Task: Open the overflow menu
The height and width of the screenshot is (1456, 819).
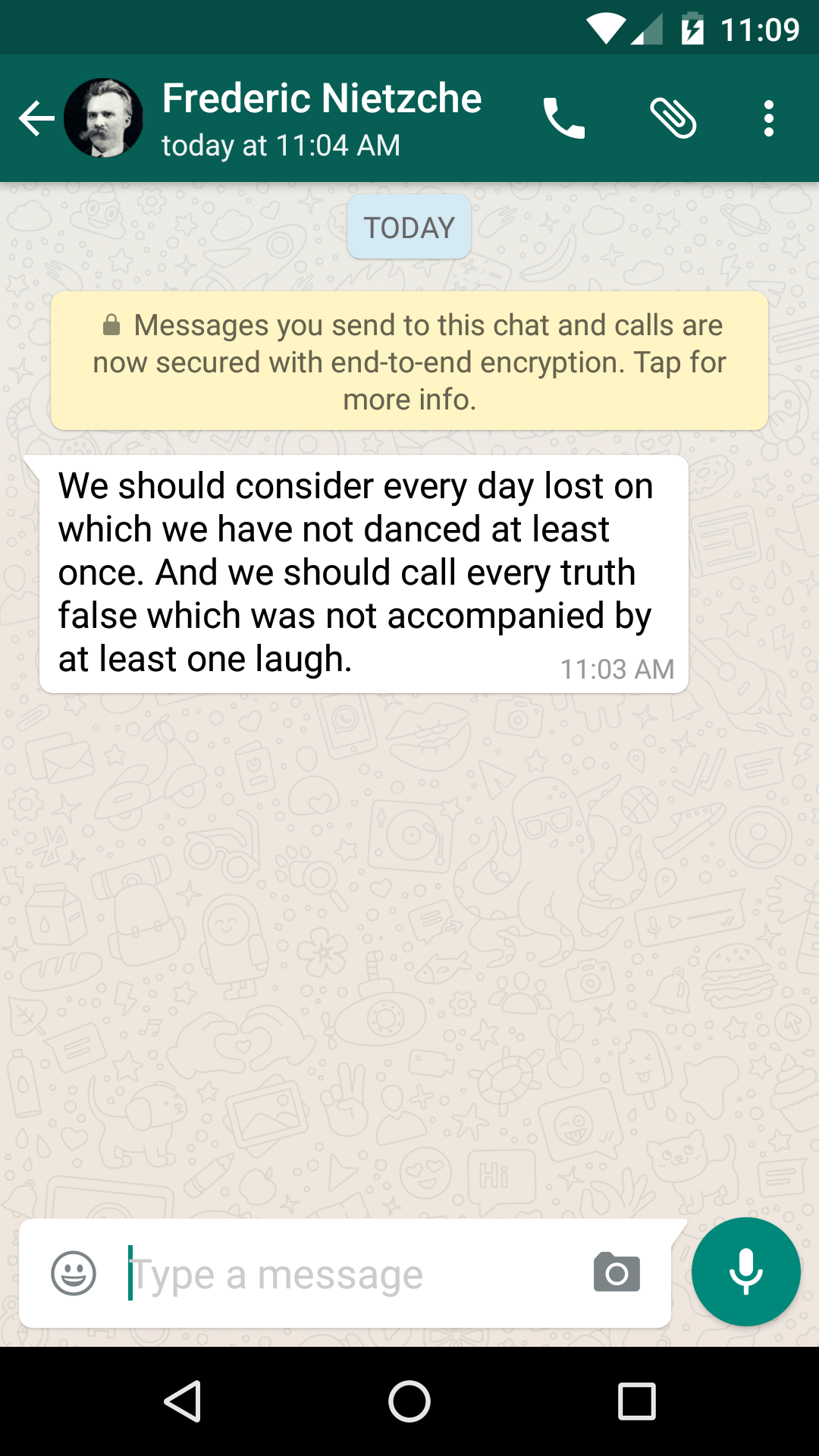Action: pos(769,118)
